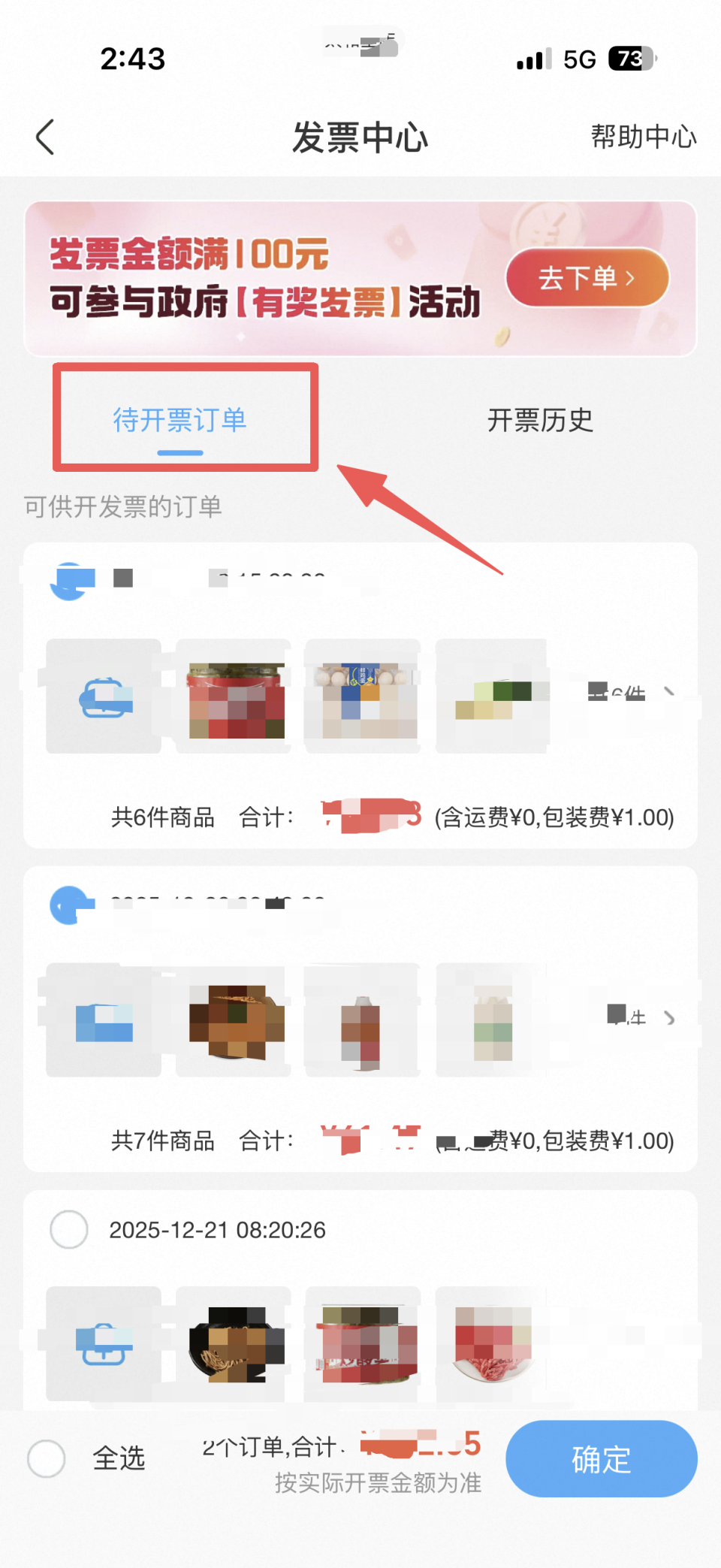Click the 2025-12-21 08:20:26 order timestamp

[x=217, y=1230]
